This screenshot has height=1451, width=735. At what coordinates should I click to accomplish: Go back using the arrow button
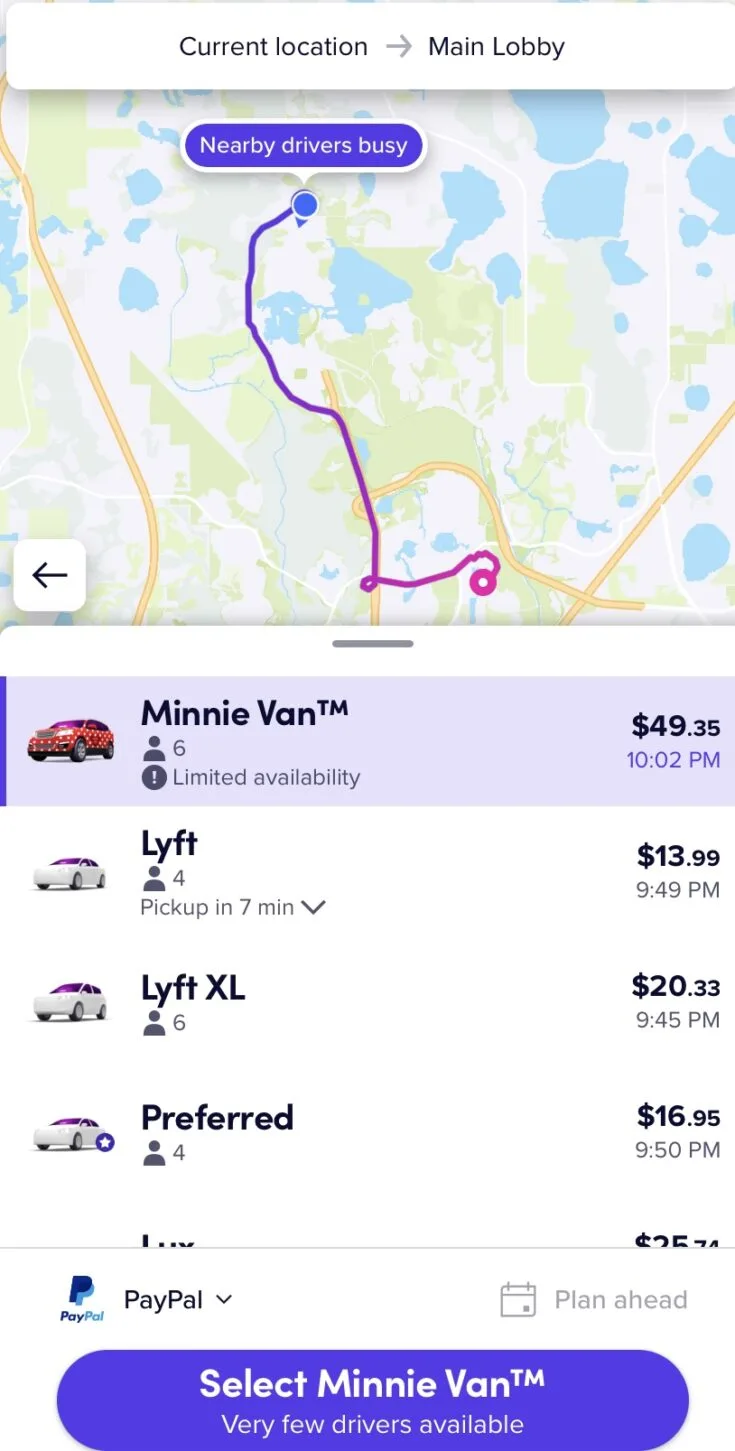49,575
